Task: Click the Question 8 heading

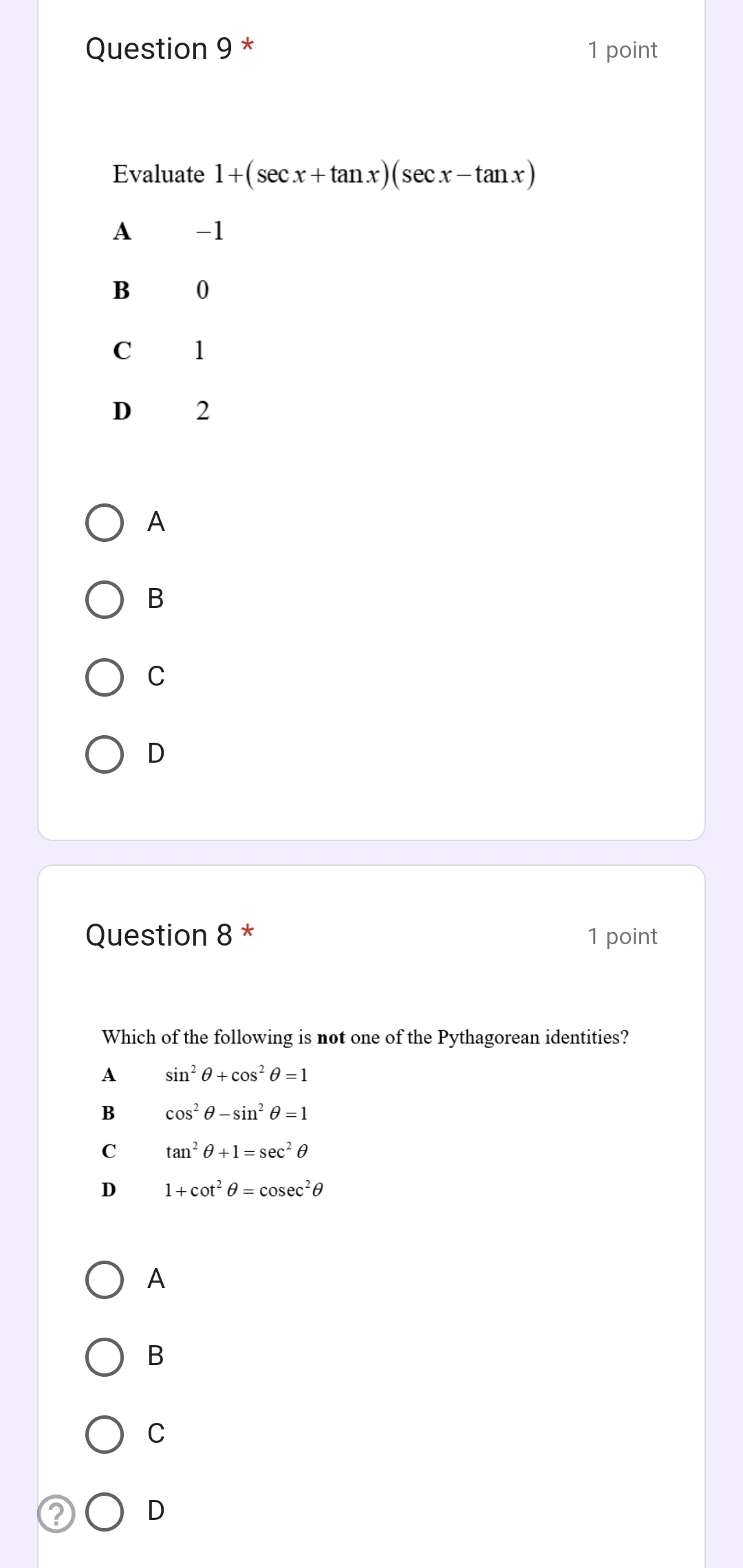Action: 158,935
